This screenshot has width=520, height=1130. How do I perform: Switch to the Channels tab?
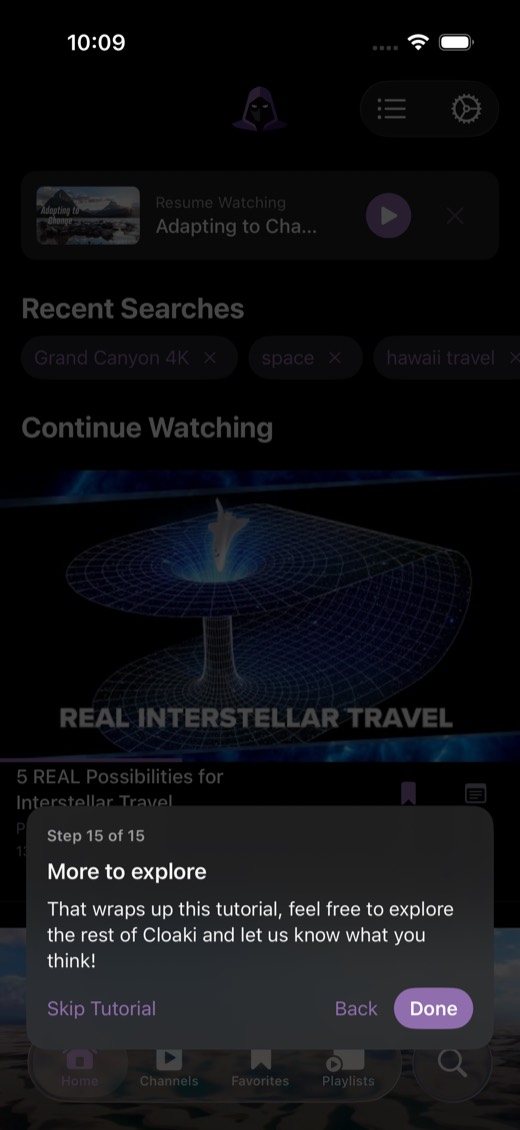[x=169, y=1068]
